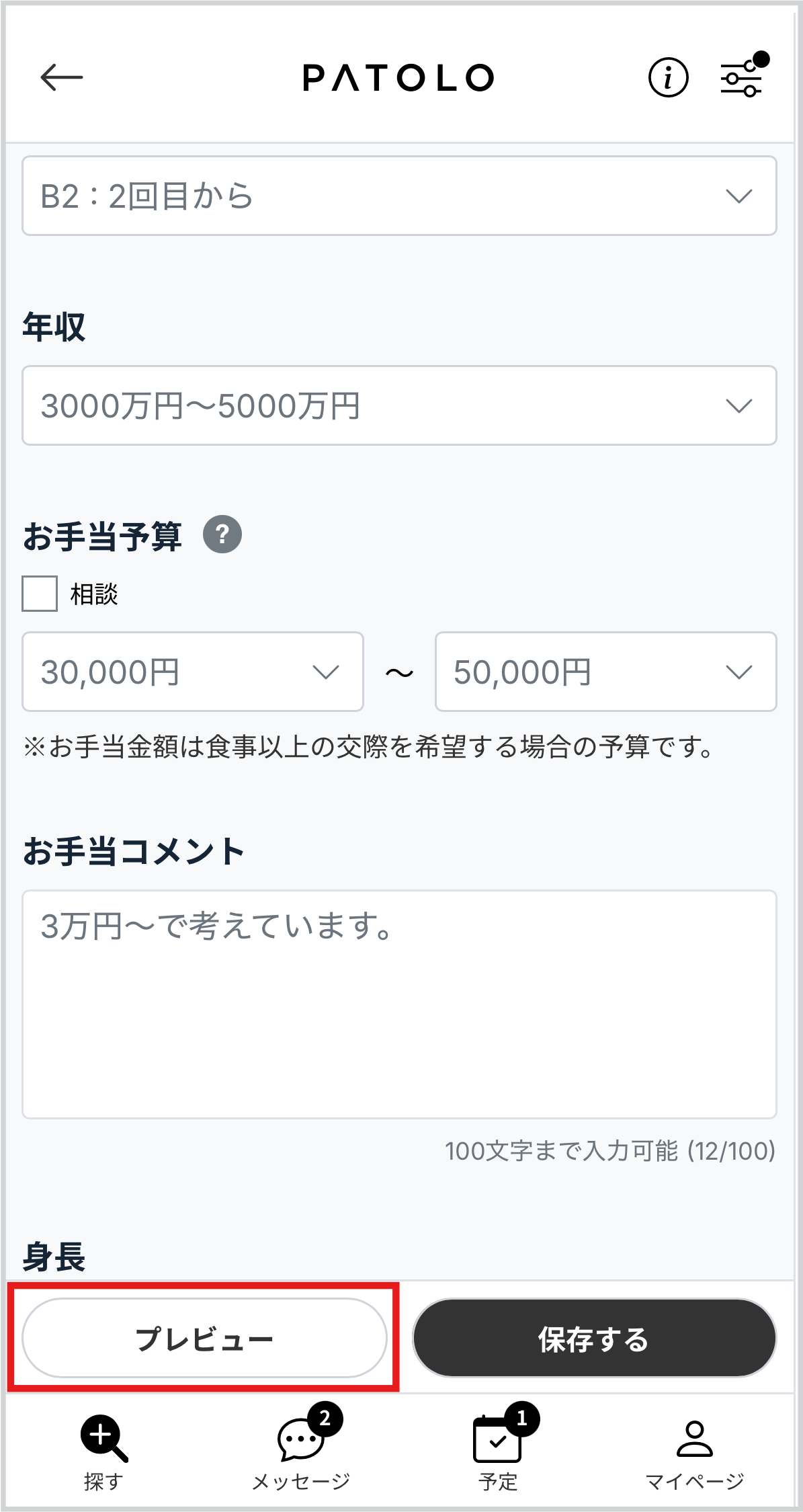Expand the B2：2回目から dropdown
This screenshot has height=1512, width=803.
pyautogui.click(x=399, y=196)
